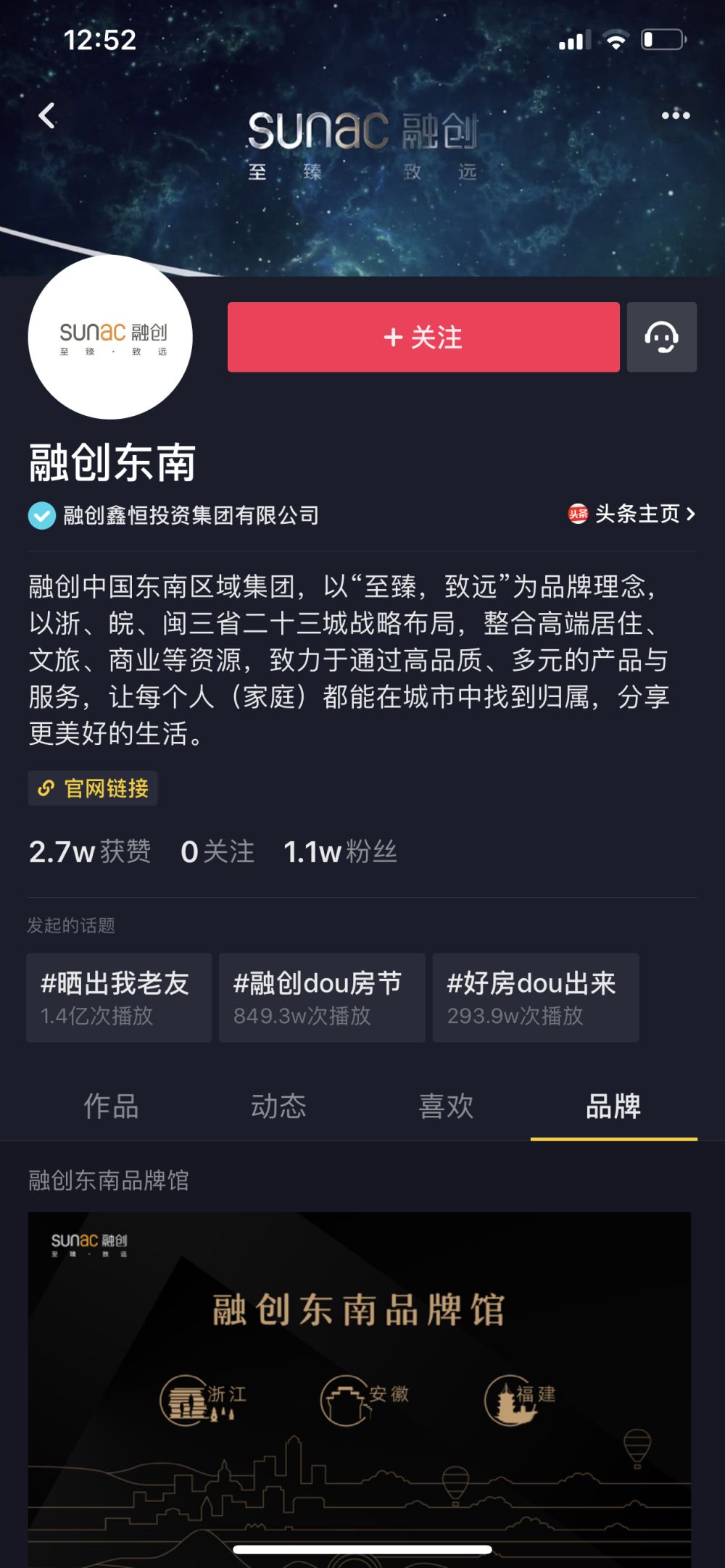Open the #好房dou出来 topic
Image resolution: width=725 pixels, height=1568 pixels.
tap(536, 998)
